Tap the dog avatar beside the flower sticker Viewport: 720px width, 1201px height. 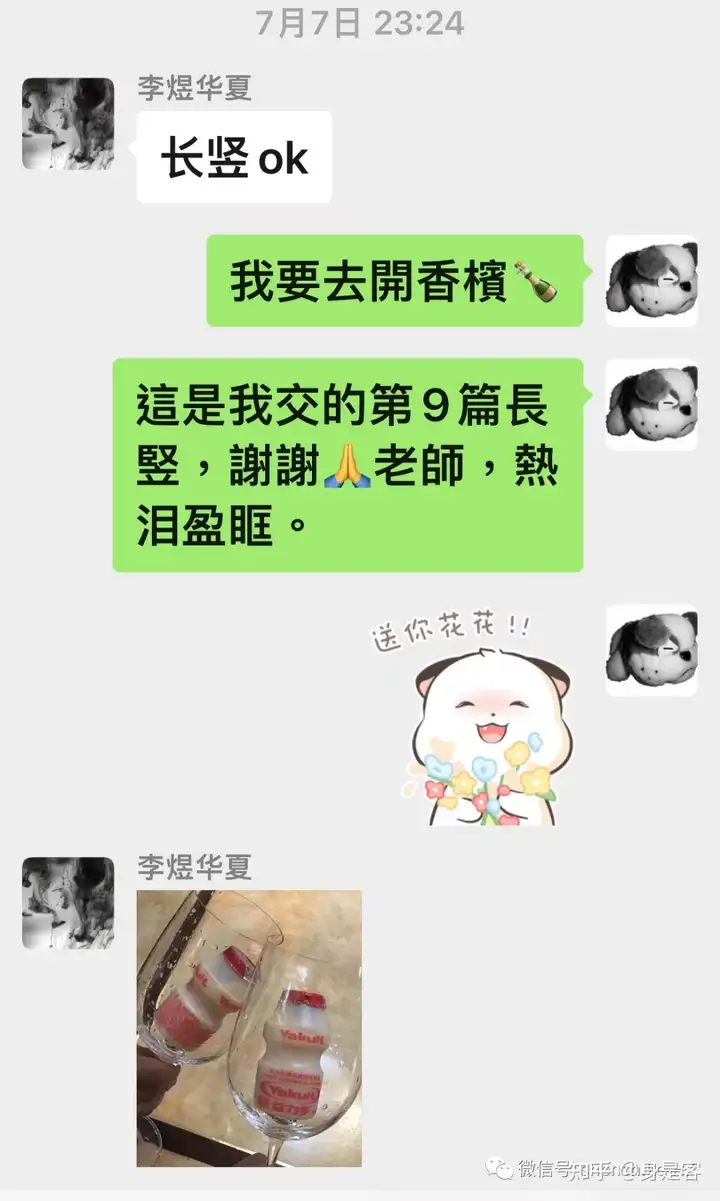point(651,650)
